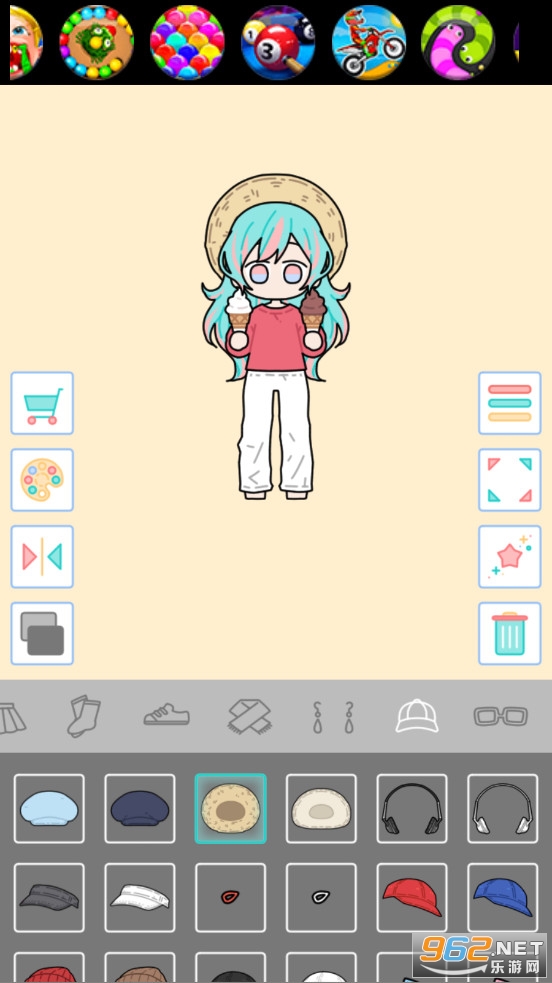Switch to the glasses category
Viewport: 552px width, 983px height.
point(501,716)
